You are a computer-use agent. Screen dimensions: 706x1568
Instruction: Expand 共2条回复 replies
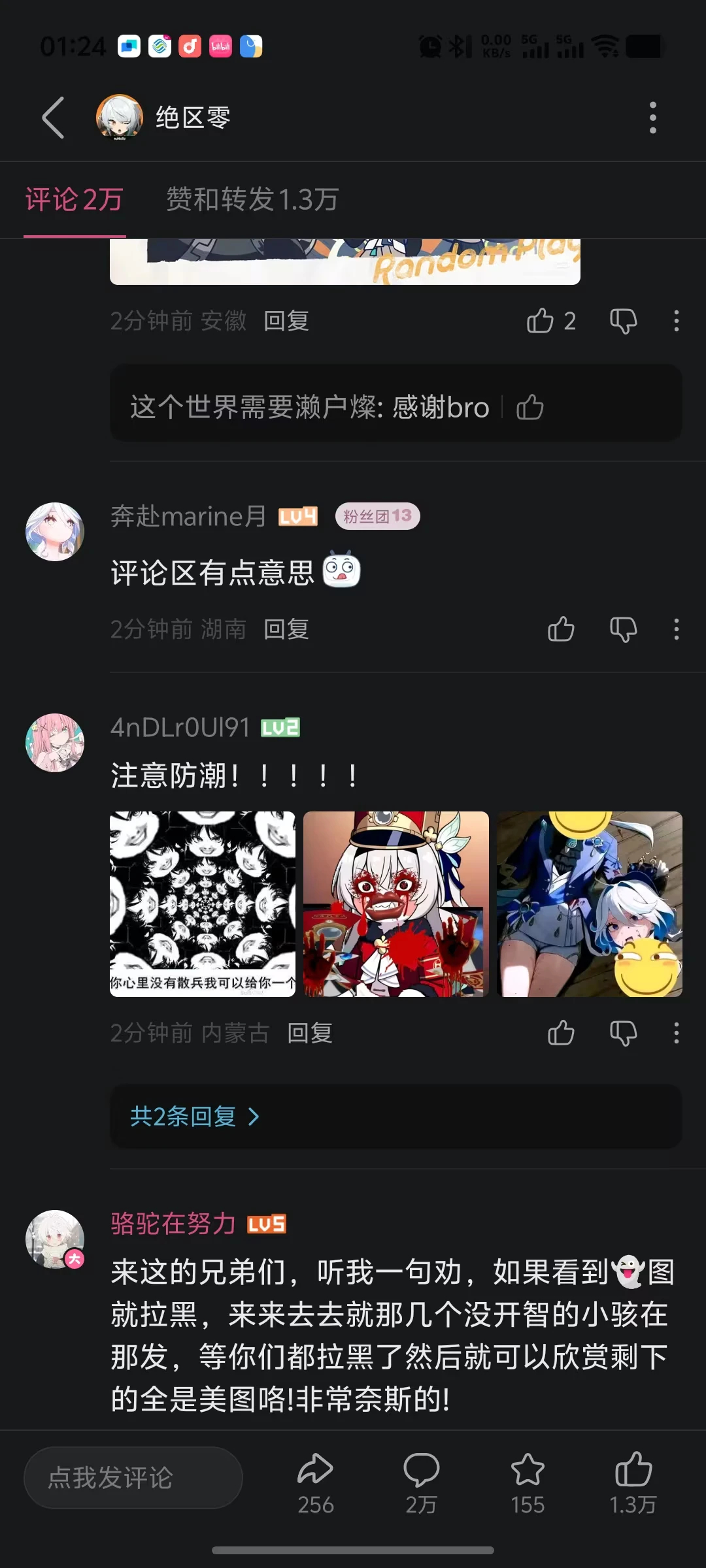click(195, 1117)
